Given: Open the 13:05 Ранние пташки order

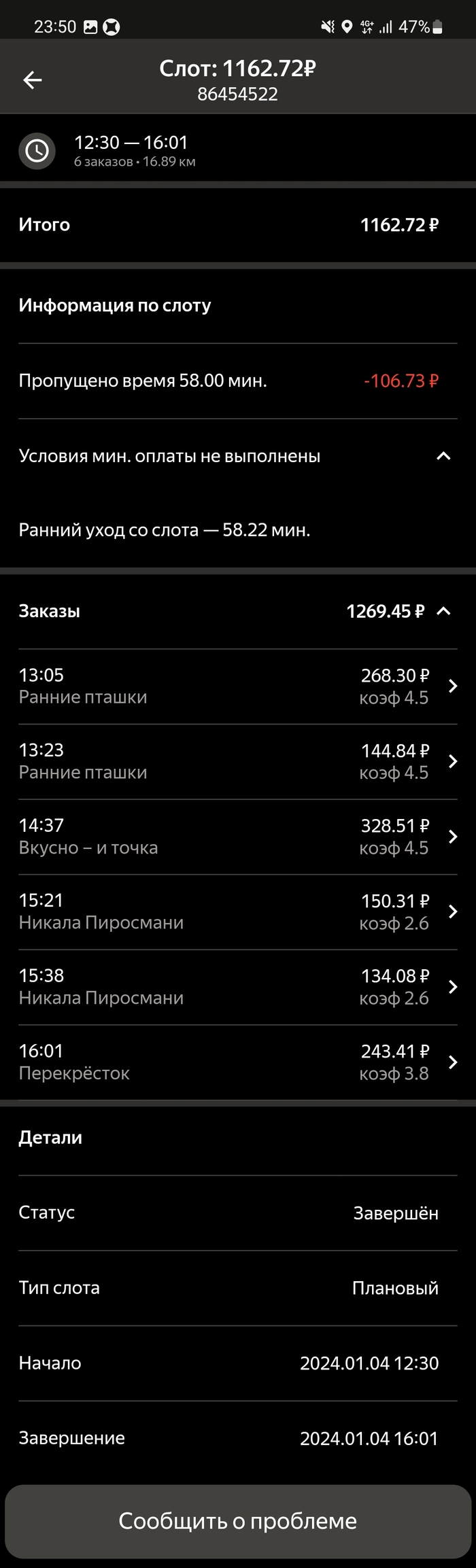Looking at the screenshot, I should (x=237, y=686).
